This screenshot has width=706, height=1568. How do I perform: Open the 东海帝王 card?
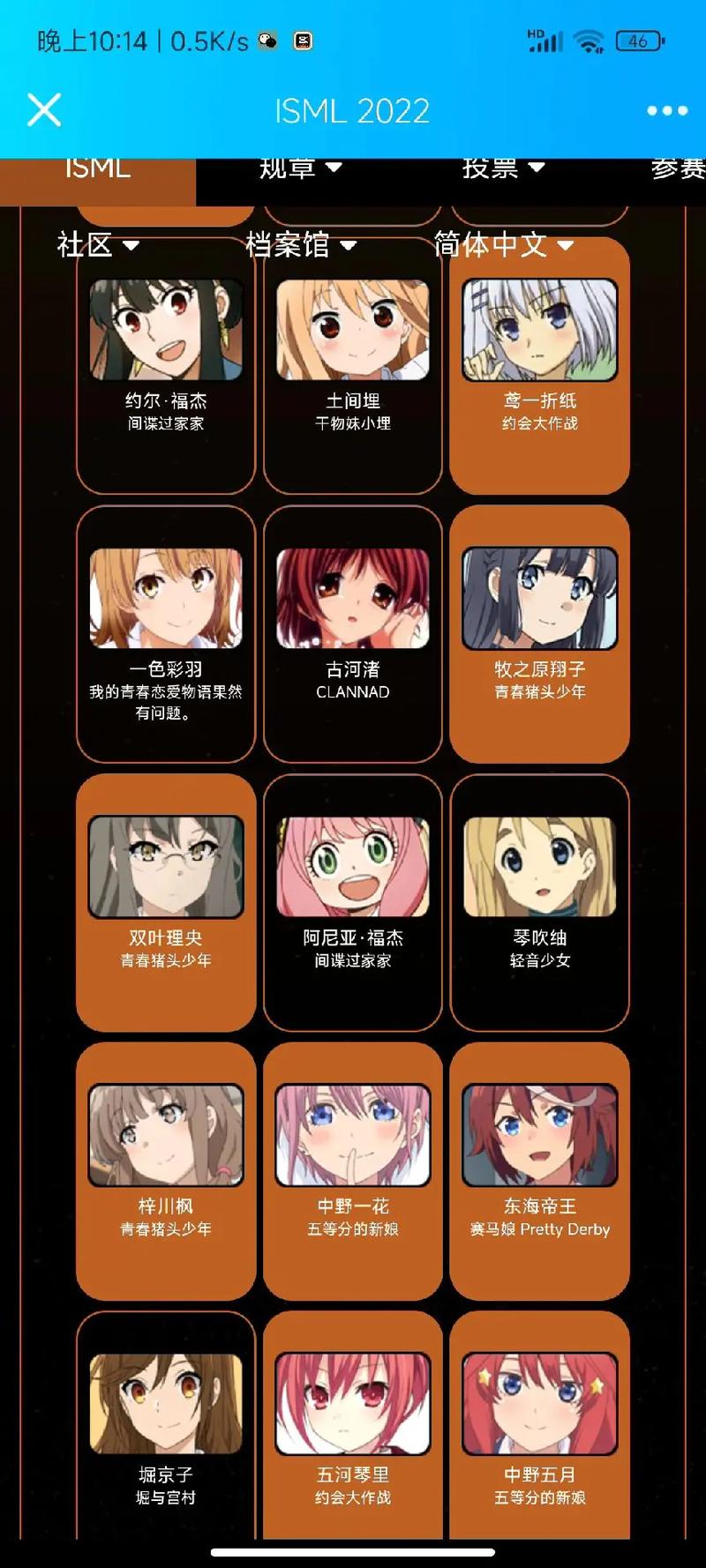click(539, 1173)
